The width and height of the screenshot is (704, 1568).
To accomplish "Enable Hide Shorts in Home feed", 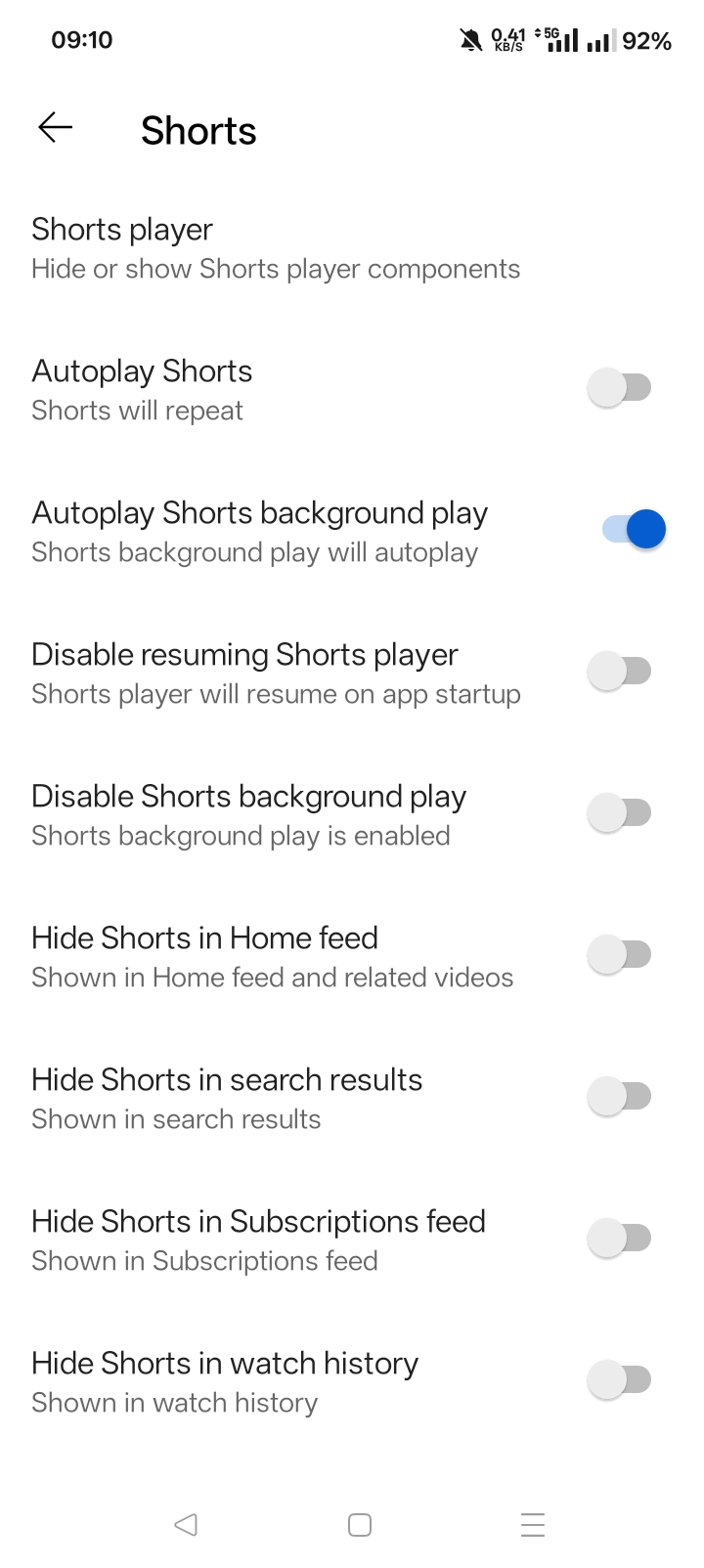I will pos(619,953).
